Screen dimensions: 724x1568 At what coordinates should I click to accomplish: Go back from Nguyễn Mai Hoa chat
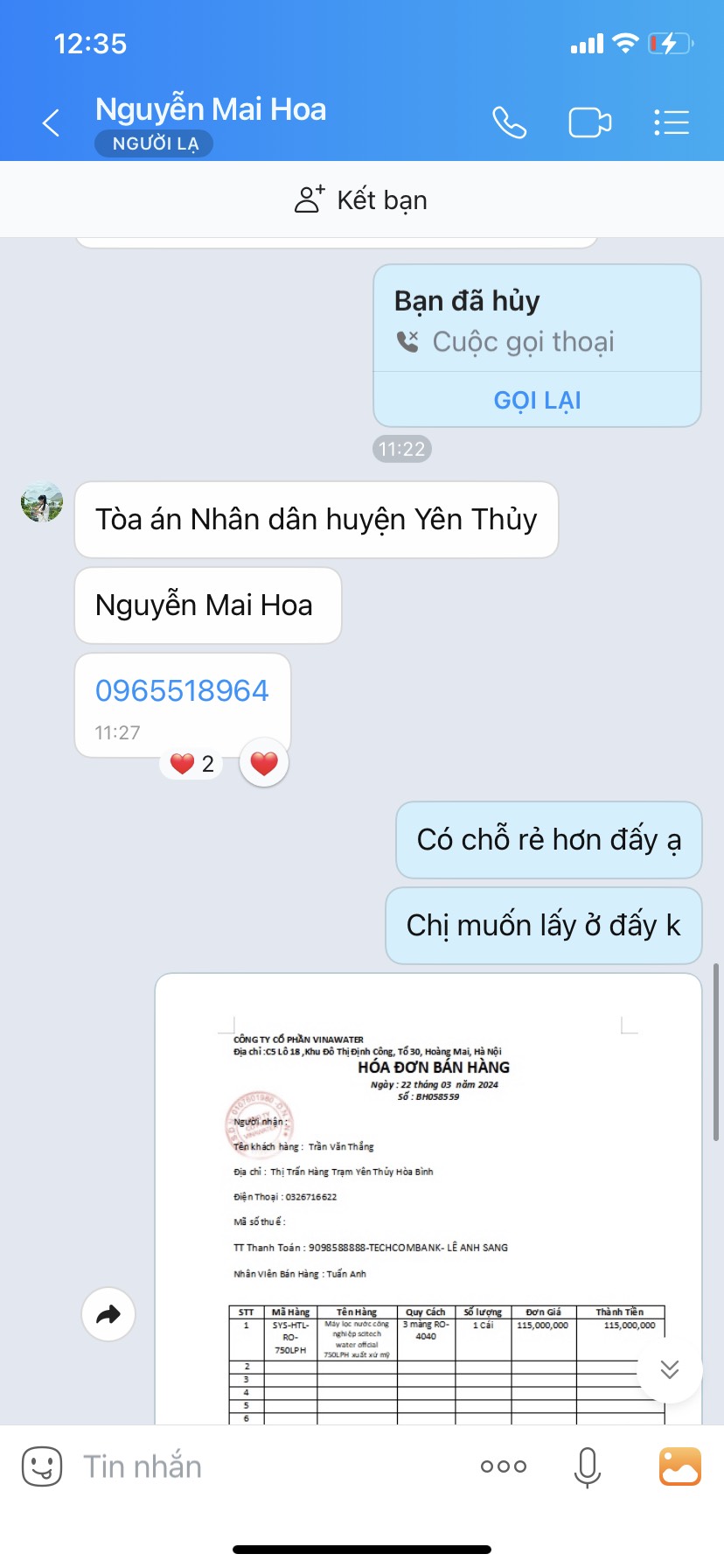coord(52,123)
